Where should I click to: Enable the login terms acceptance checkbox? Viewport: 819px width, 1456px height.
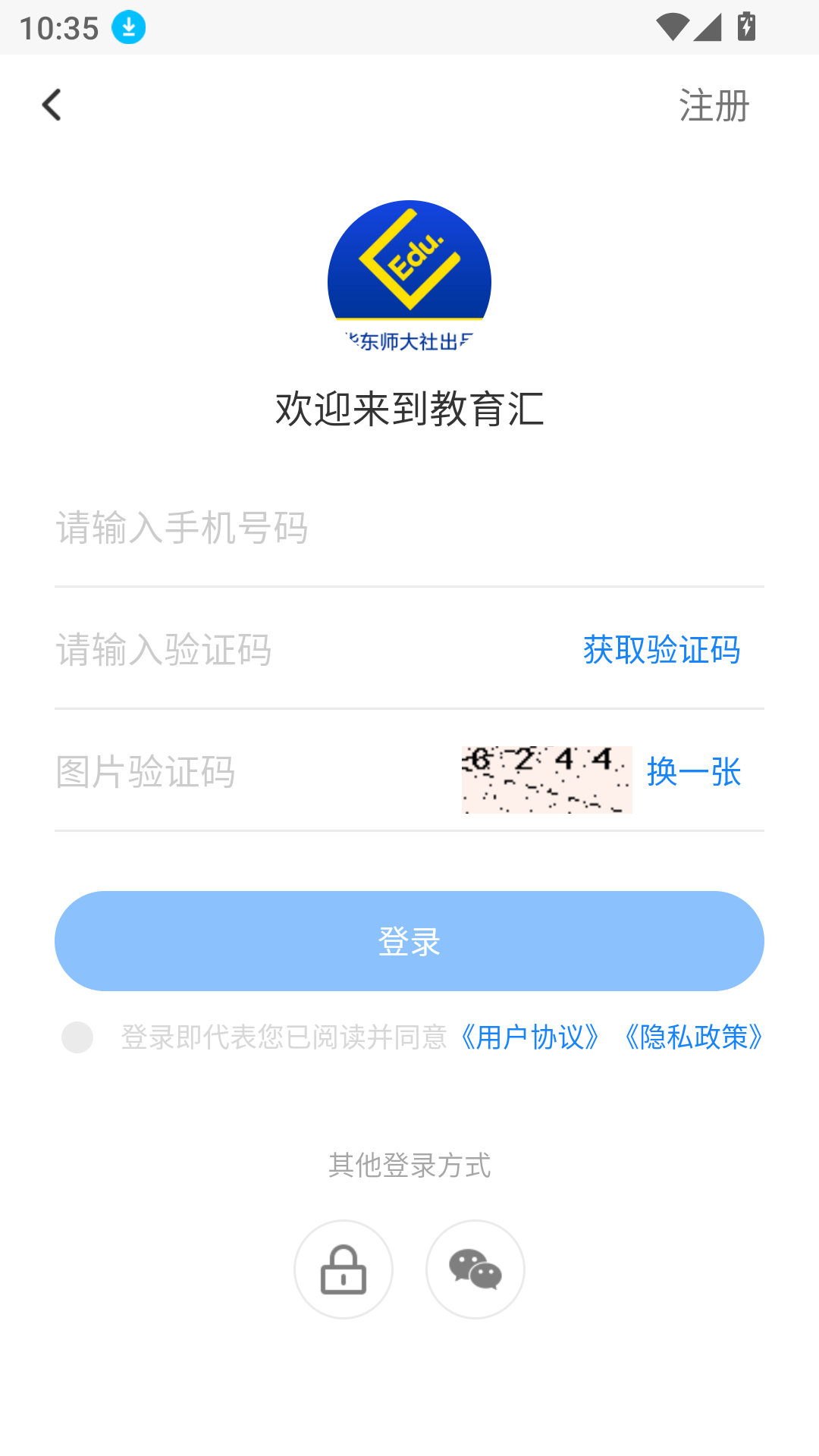(77, 1039)
